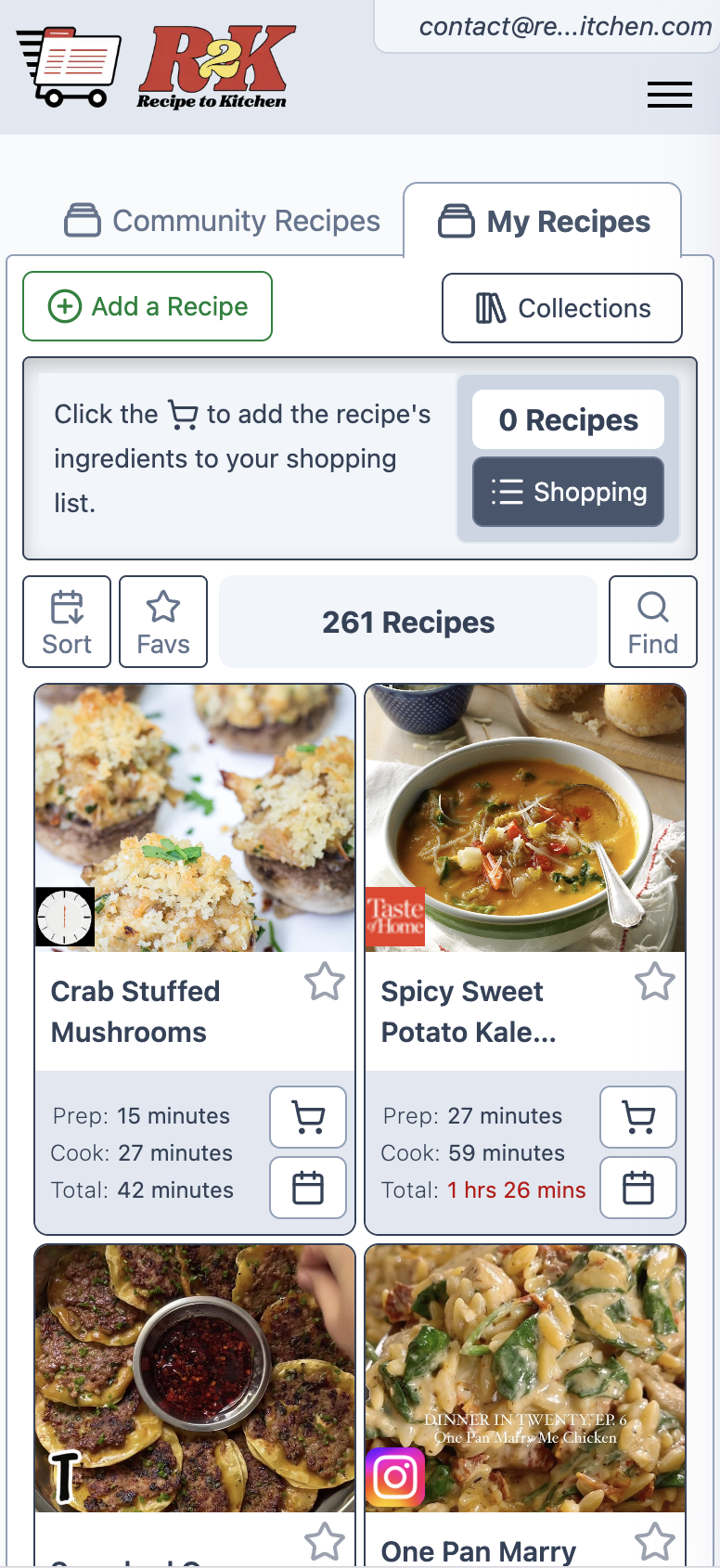Click the 261 Recipes counter bar
This screenshot has width=720, height=1568.
coord(407,622)
